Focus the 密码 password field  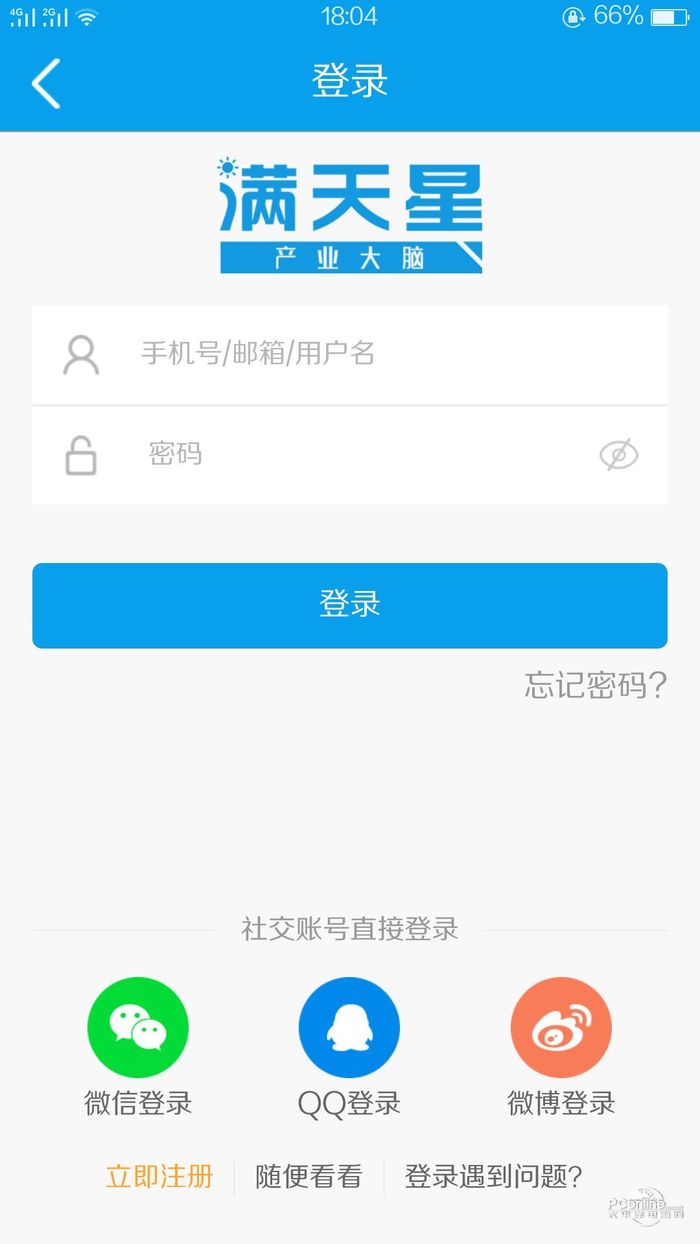click(350, 456)
